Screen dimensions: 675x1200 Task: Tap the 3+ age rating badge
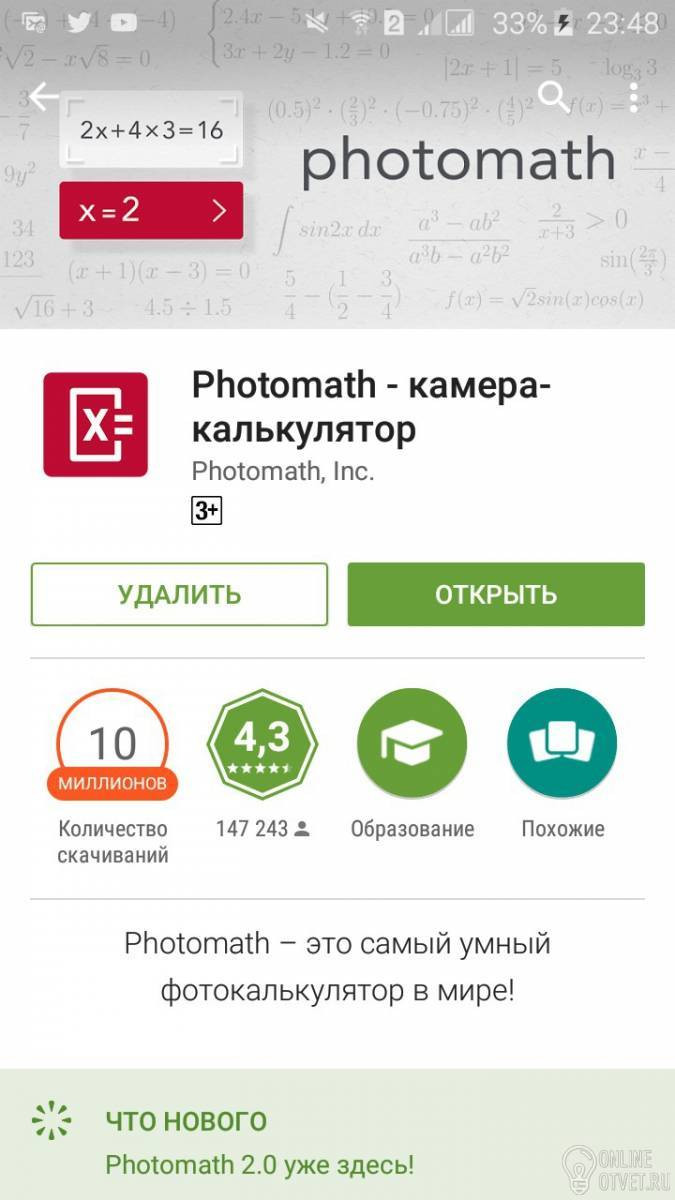coord(206,511)
